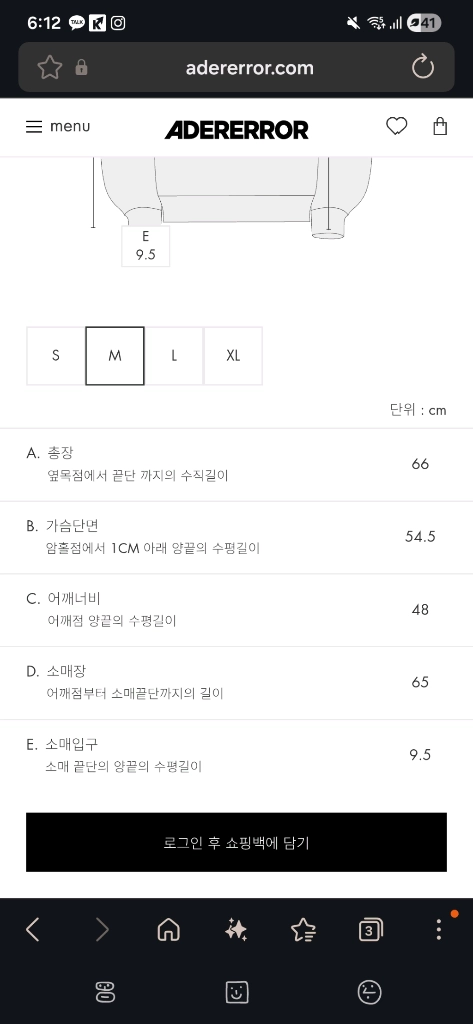Open browser bookmarks list
473x1024 pixels.
[303, 929]
